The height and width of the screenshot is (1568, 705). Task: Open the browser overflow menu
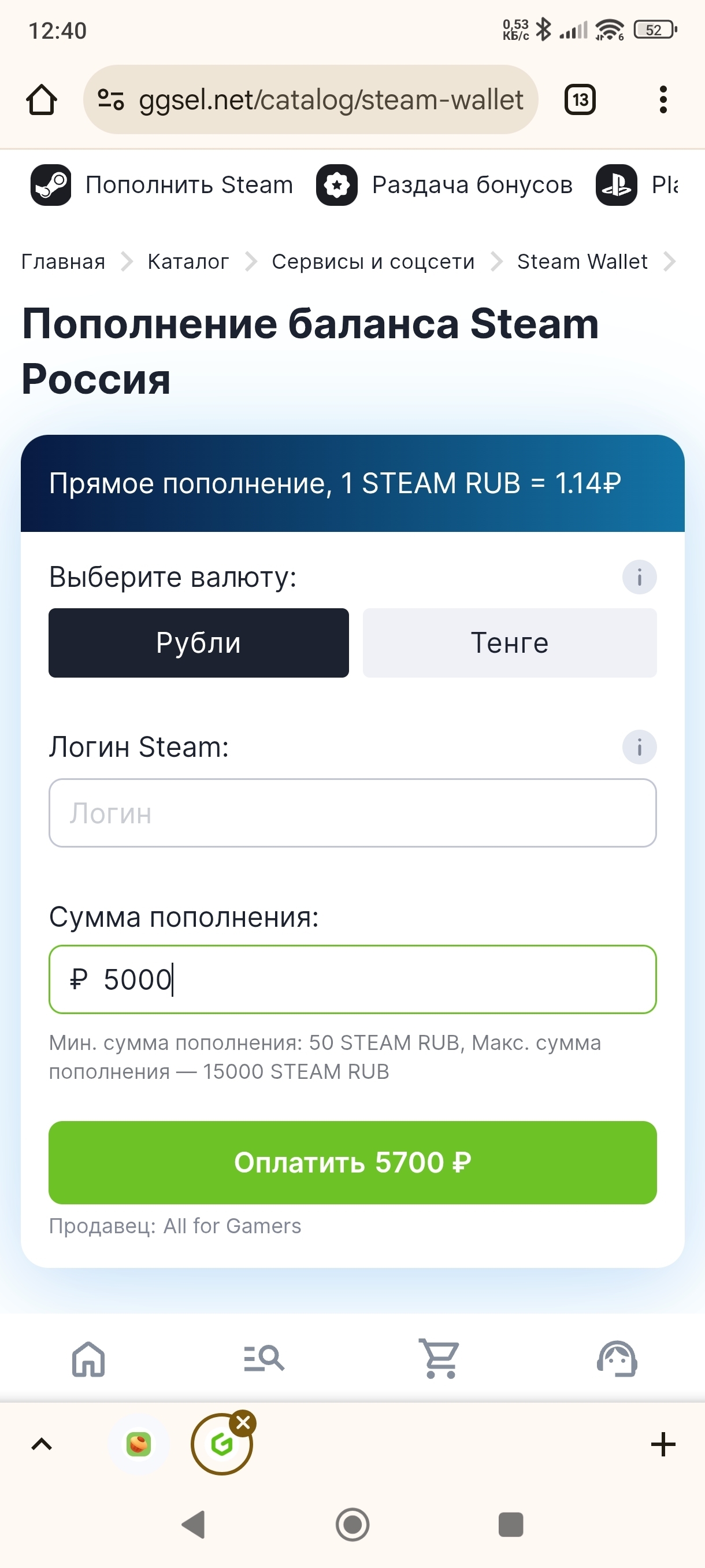[663, 100]
